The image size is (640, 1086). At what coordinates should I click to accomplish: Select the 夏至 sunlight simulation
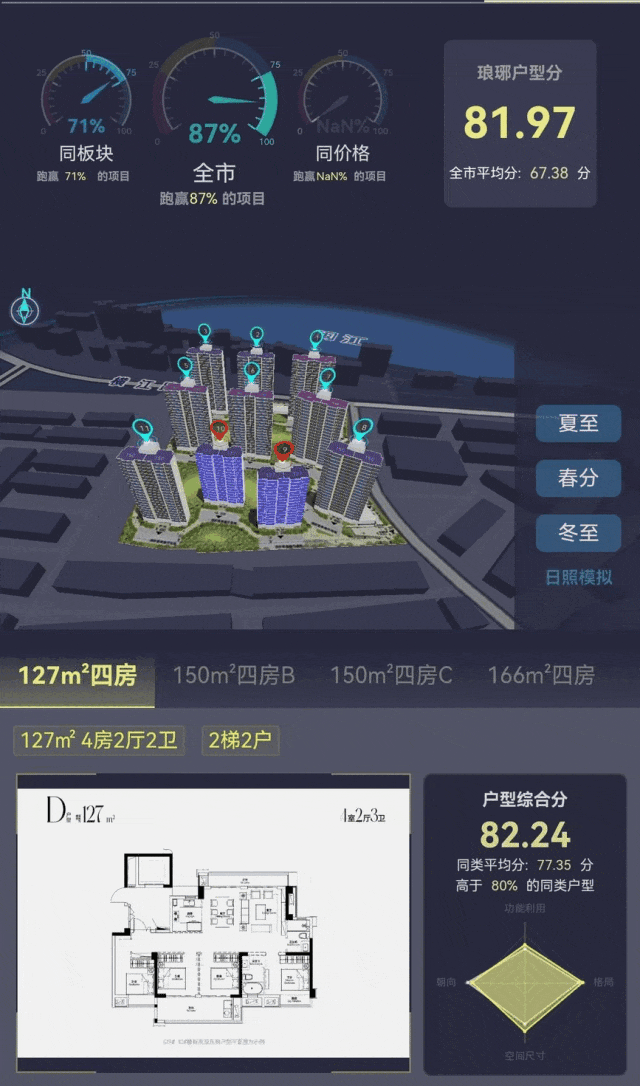[x=578, y=423]
